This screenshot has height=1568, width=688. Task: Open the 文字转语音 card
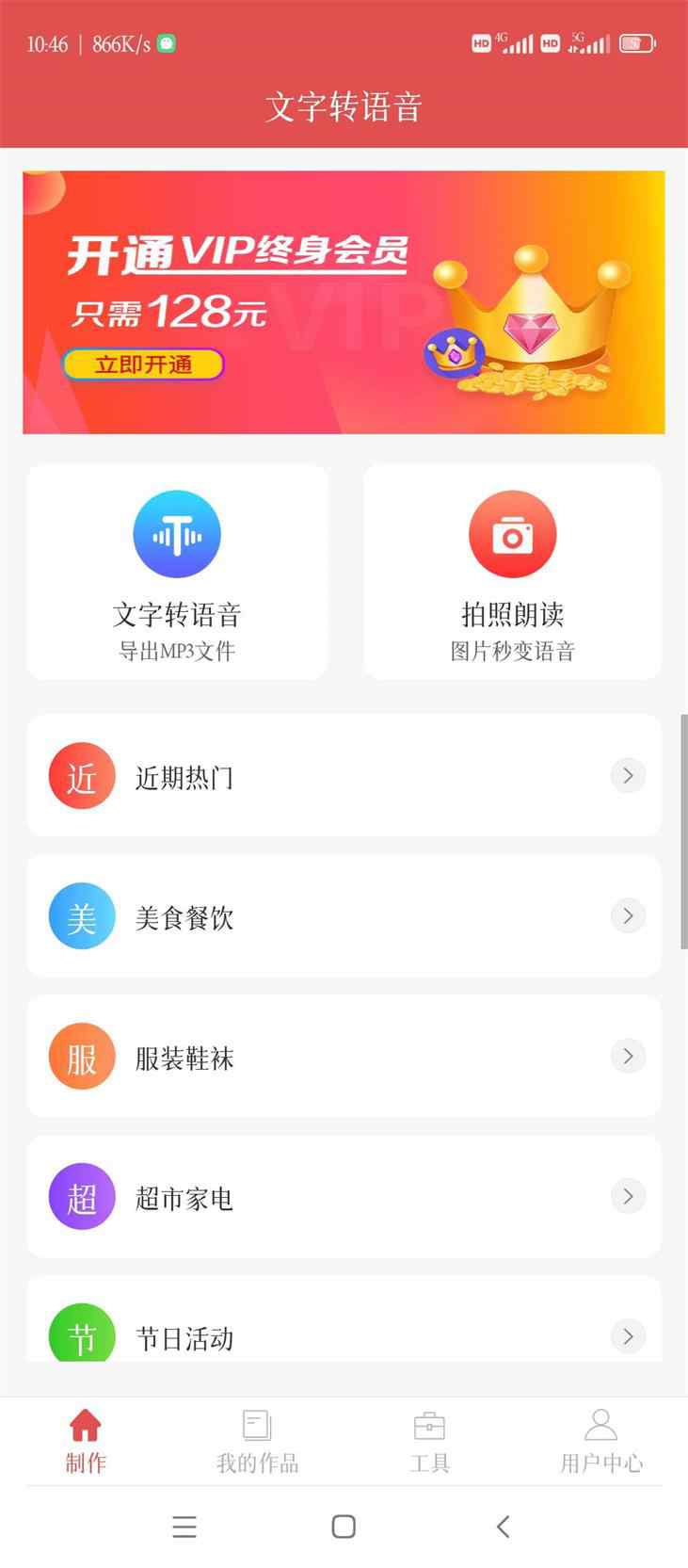click(177, 572)
